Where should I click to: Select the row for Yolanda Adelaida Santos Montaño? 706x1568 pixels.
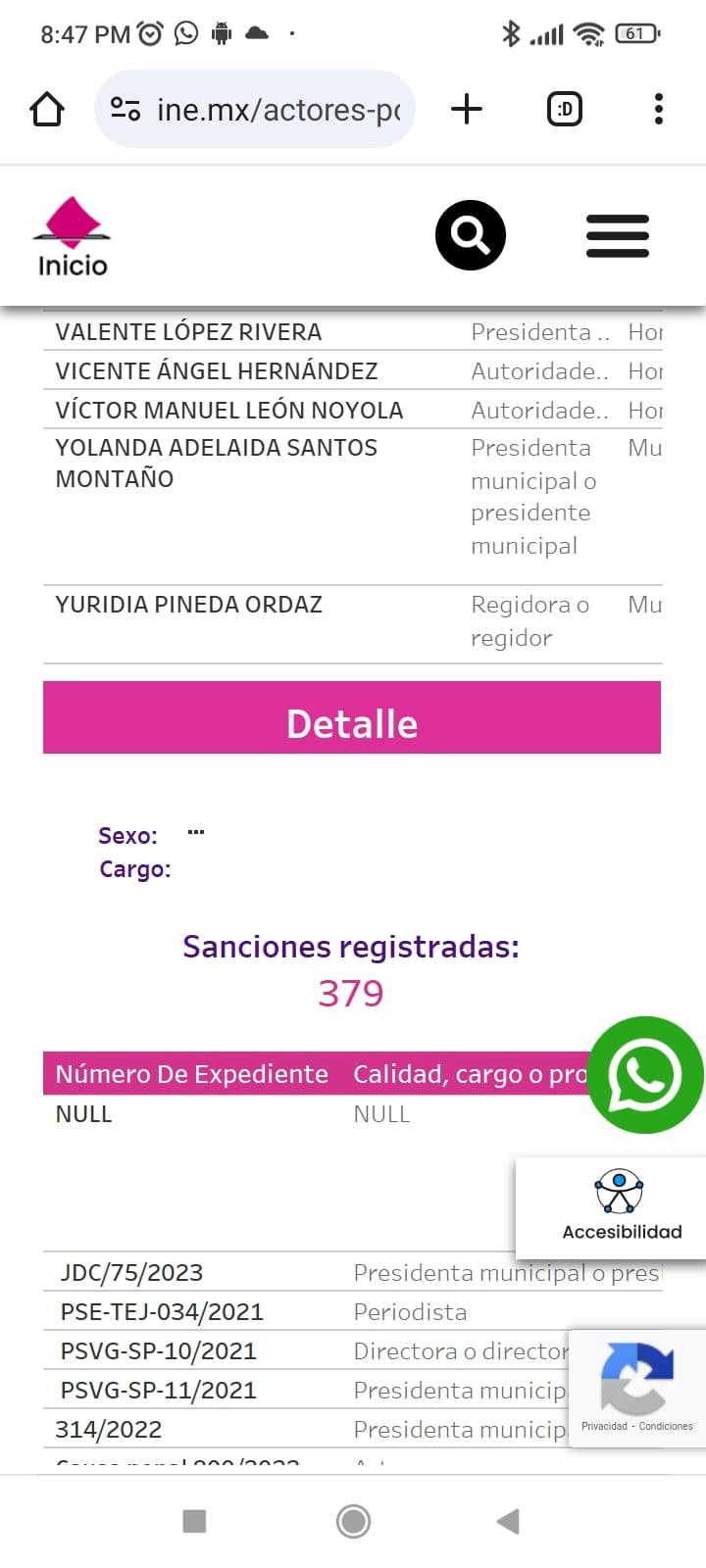click(x=216, y=464)
